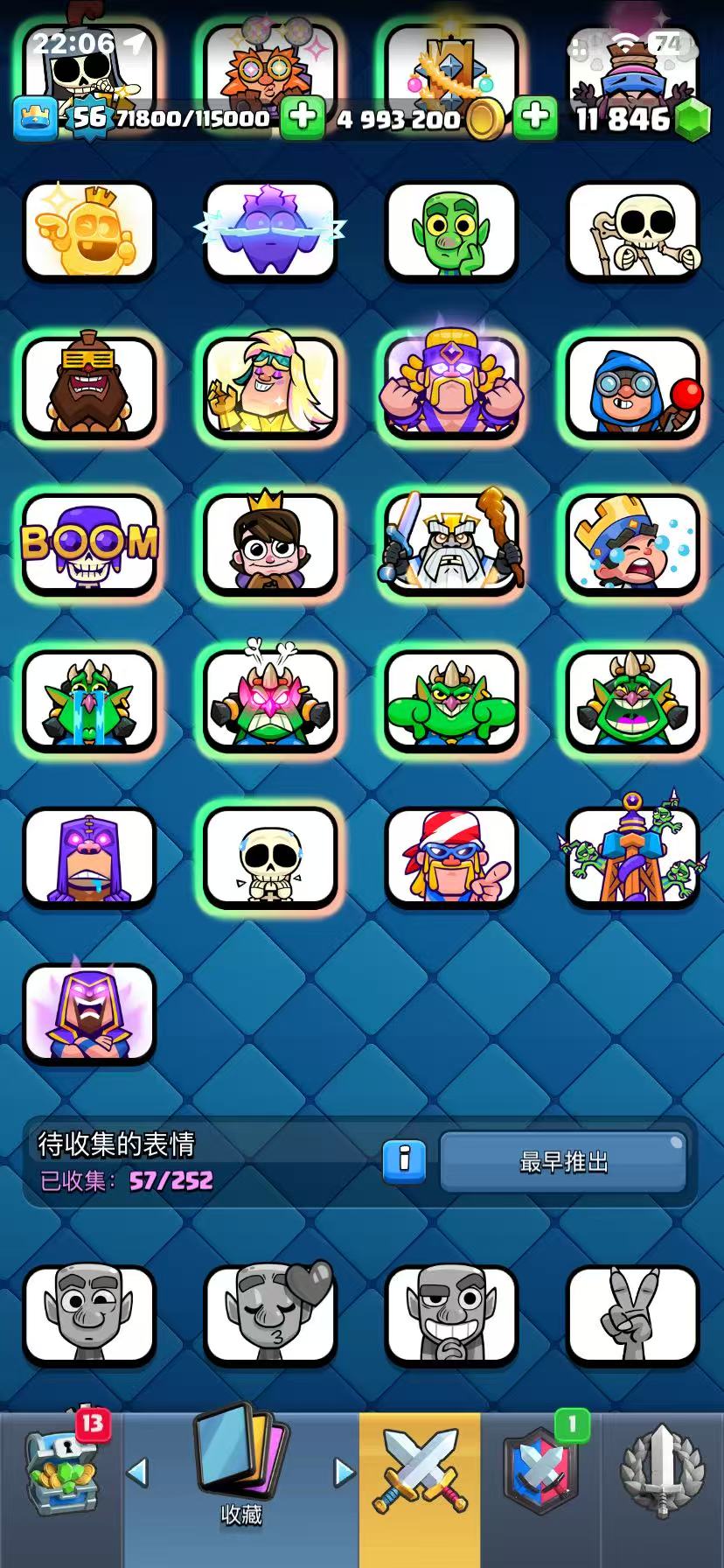This screenshot has height=1568, width=724.
Task: View the locked goblin heart-kiss emote
Action: click(270, 1315)
